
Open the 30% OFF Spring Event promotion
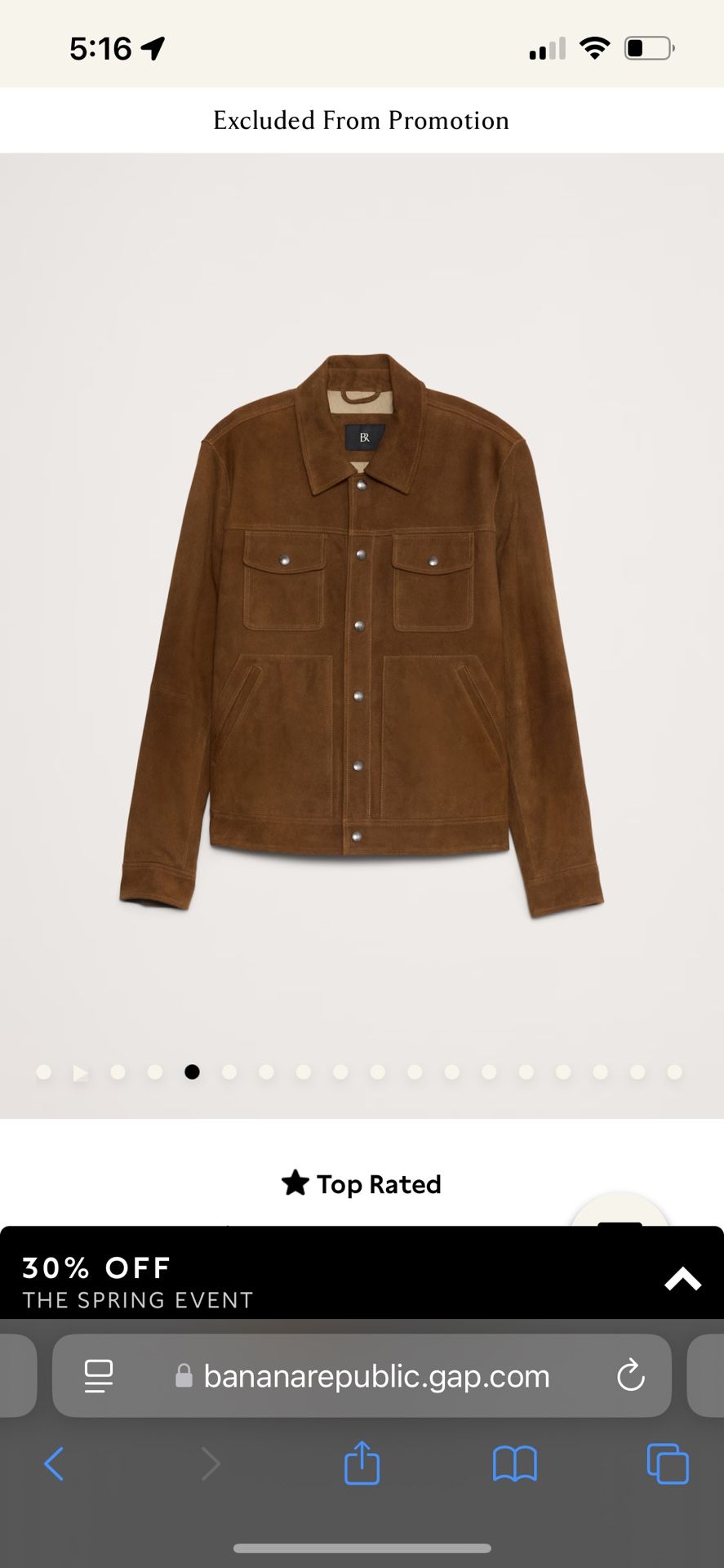pyautogui.click(x=139, y=1278)
